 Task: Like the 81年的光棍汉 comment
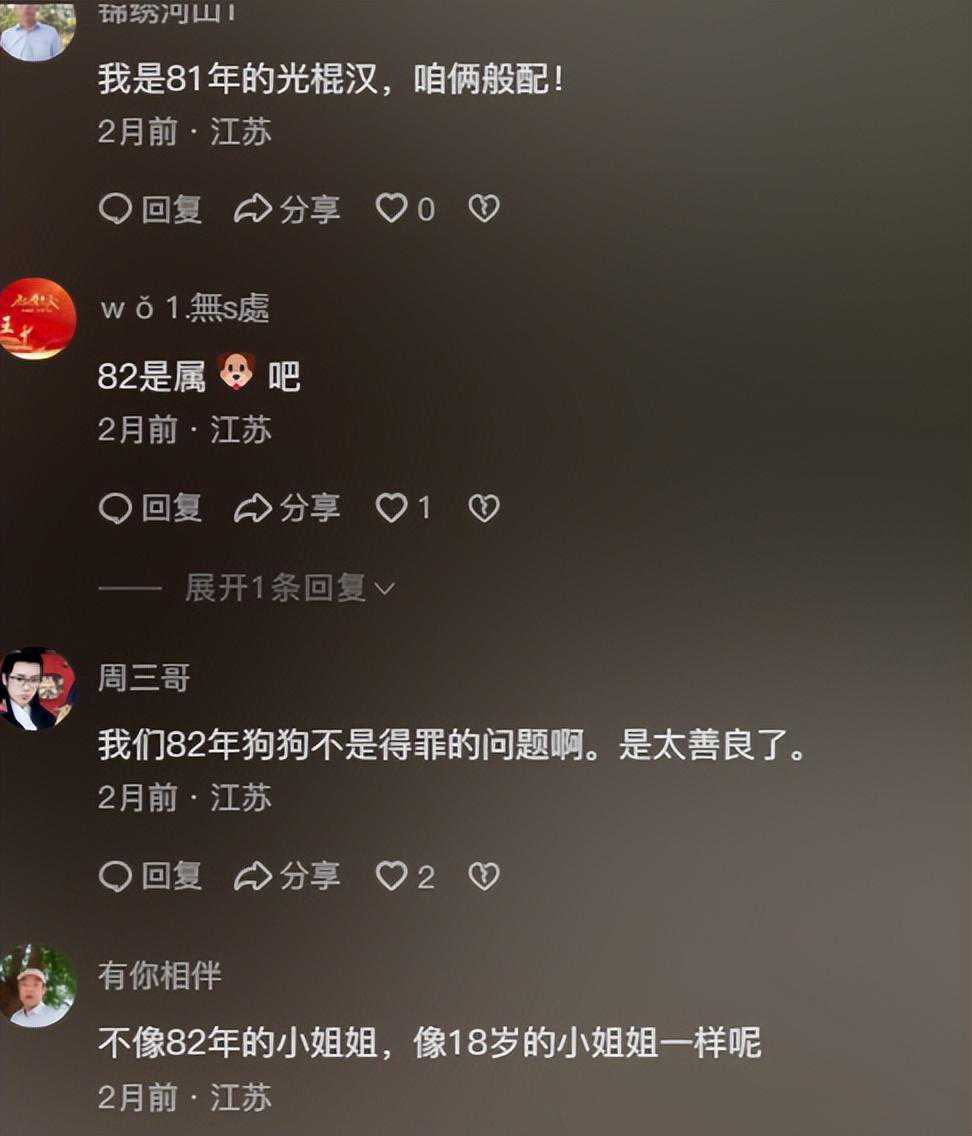tap(392, 209)
